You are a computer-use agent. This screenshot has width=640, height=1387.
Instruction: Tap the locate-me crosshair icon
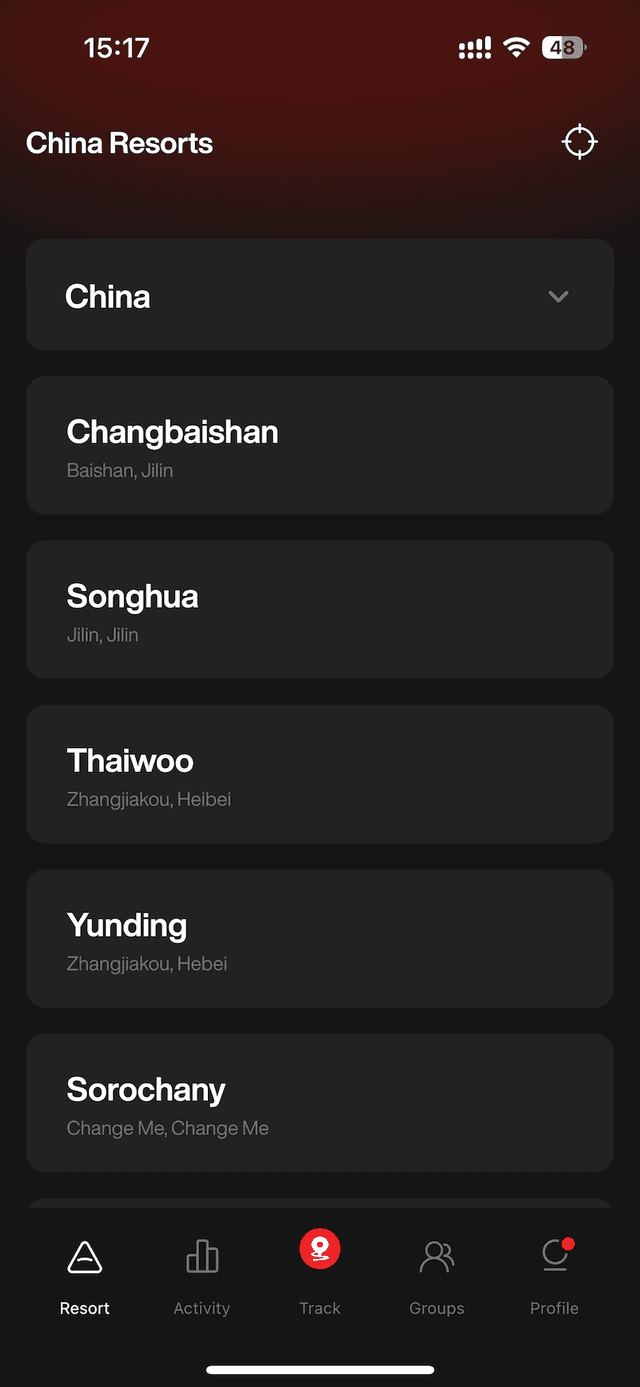point(579,142)
